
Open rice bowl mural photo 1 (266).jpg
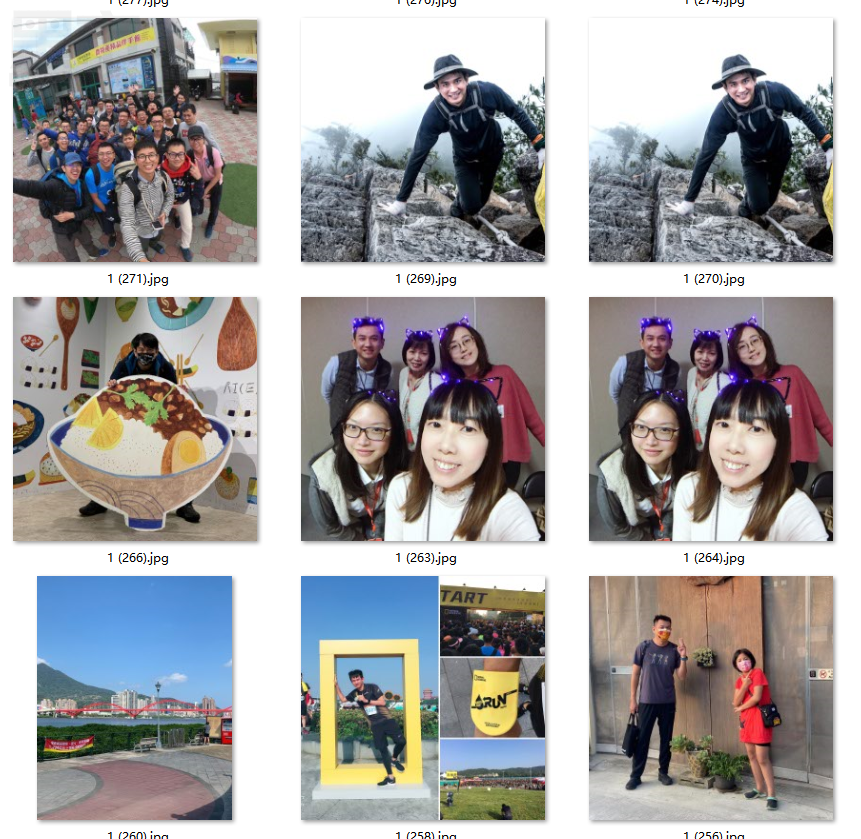pos(135,419)
